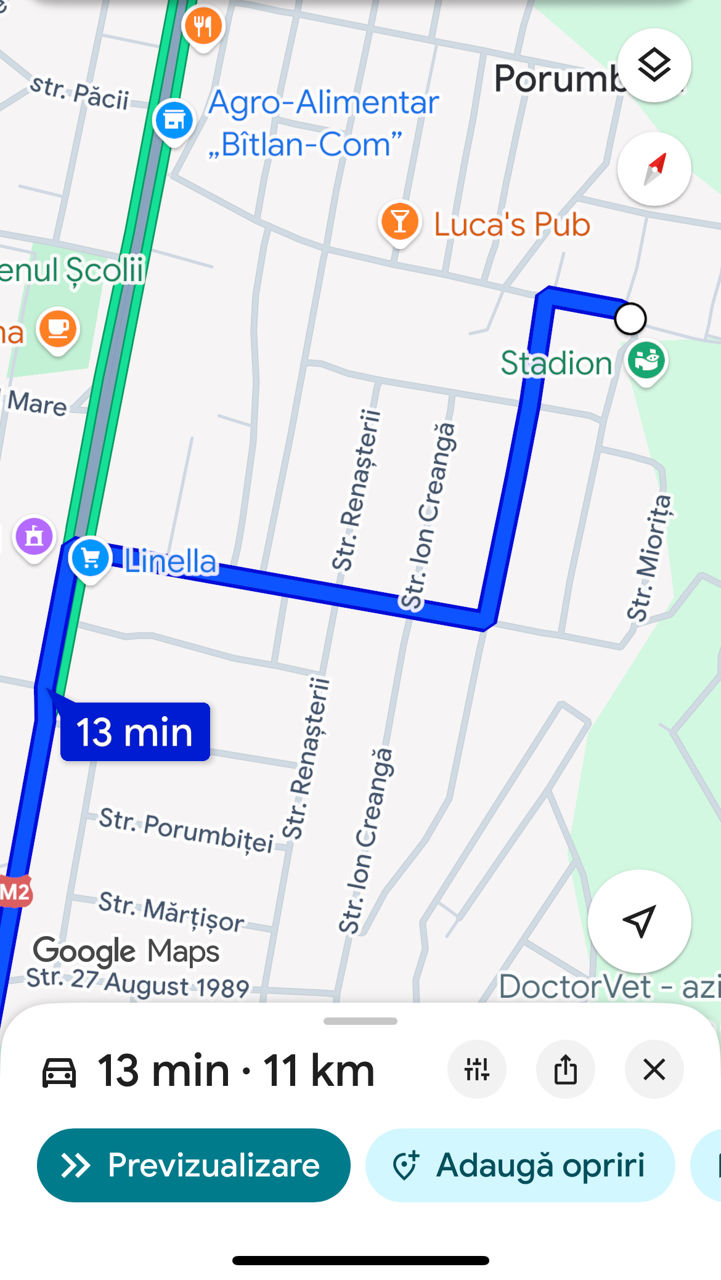Select the 13 min route label
Image resolution: width=721 pixels, height=1280 pixels.
pyautogui.click(x=135, y=732)
